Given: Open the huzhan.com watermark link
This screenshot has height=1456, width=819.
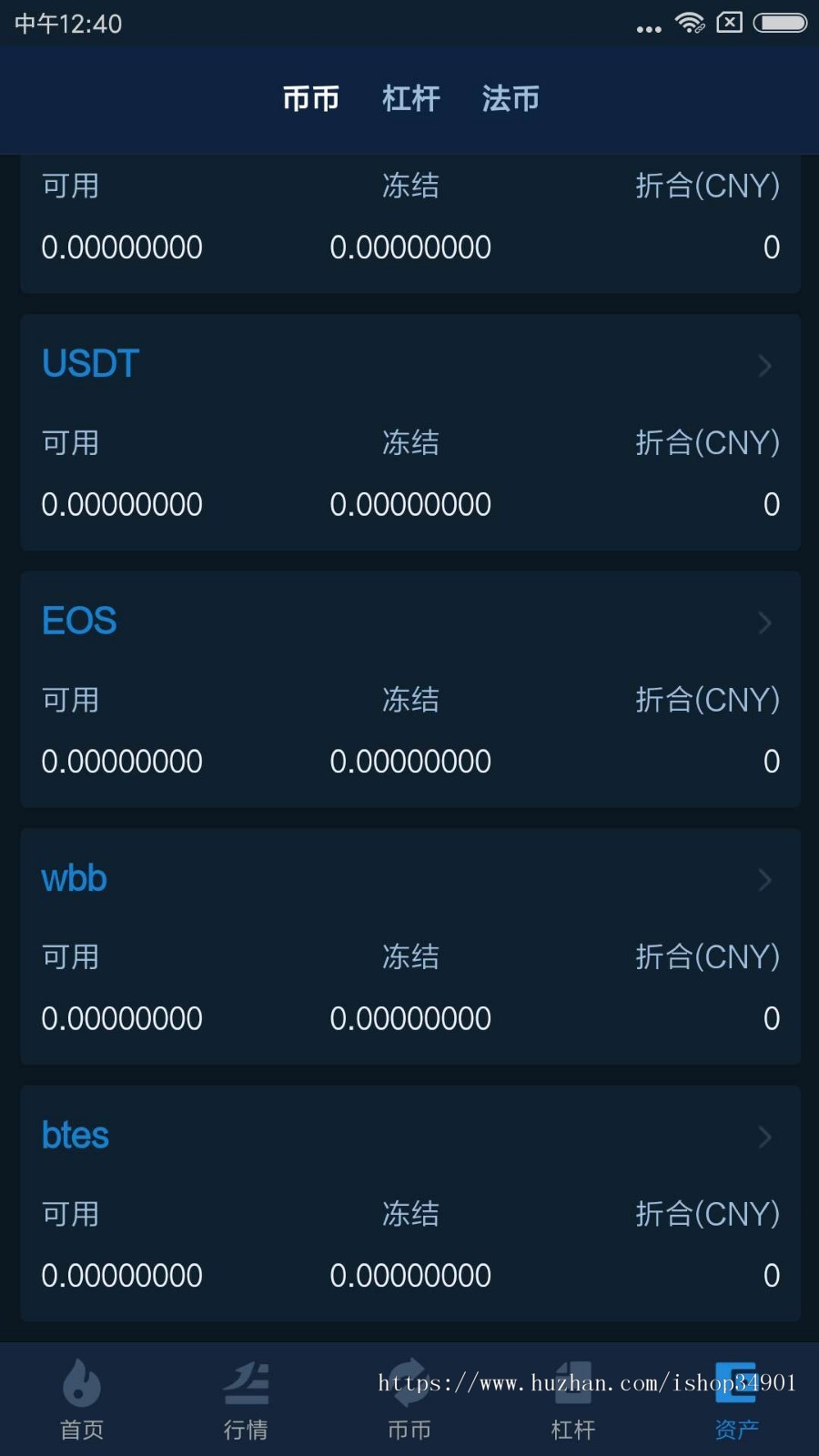Looking at the screenshot, I should [589, 1382].
